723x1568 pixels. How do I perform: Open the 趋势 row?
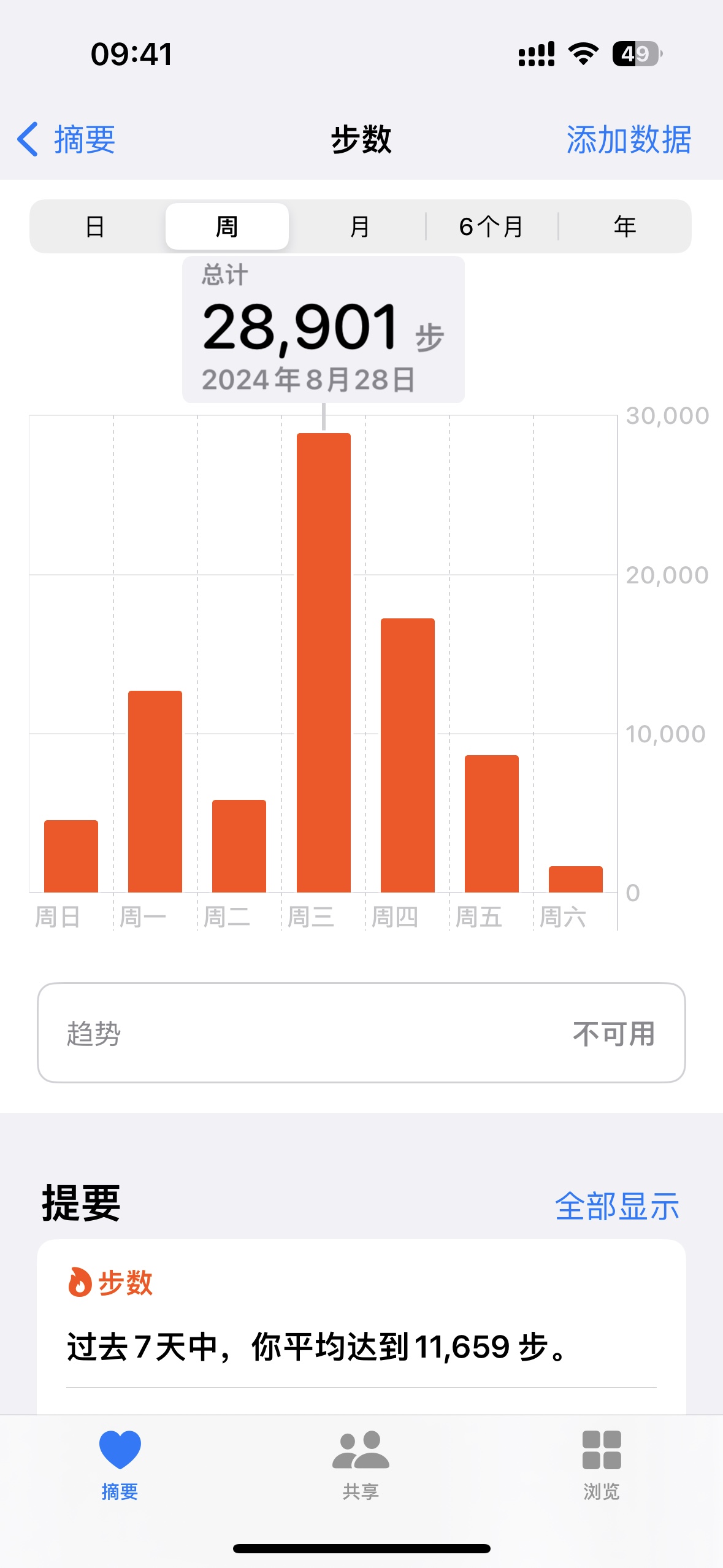pyautogui.click(x=361, y=1033)
